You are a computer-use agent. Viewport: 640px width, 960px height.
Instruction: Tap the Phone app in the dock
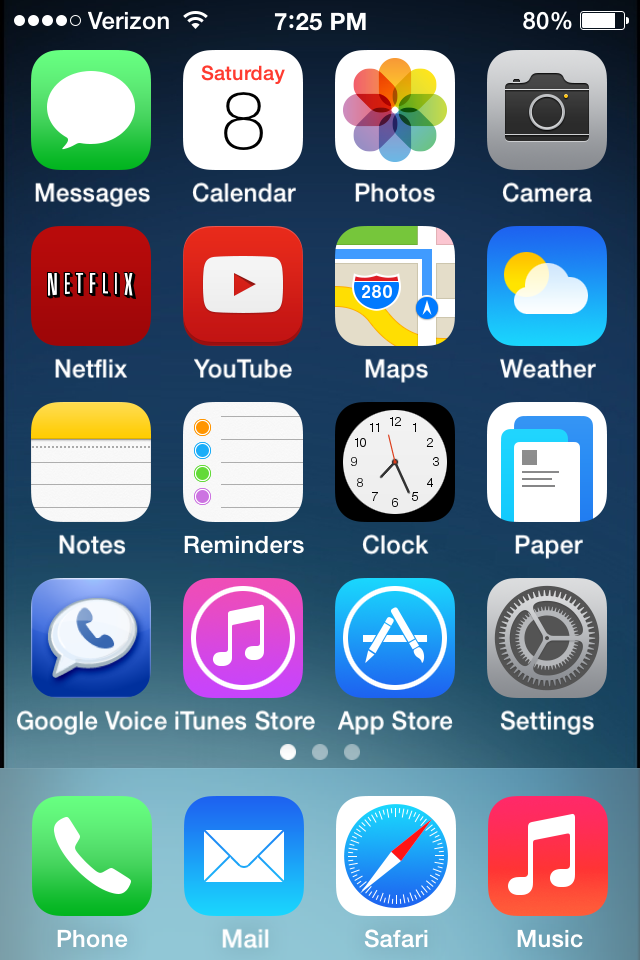(91, 856)
